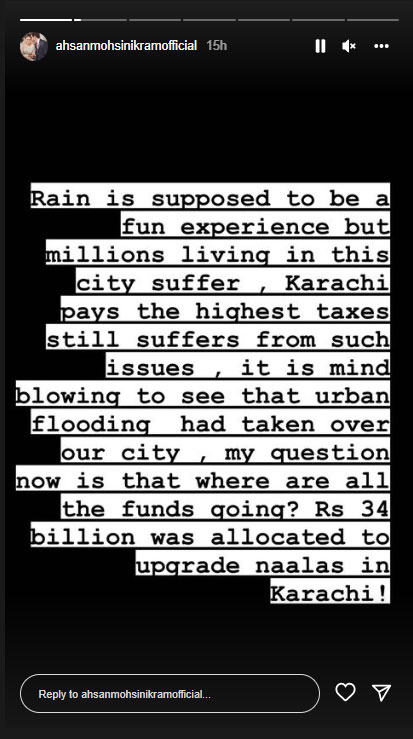Reply to ahsanmohsinikramofficial's story
The height and width of the screenshot is (739, 413).
[x=170, y=693]
